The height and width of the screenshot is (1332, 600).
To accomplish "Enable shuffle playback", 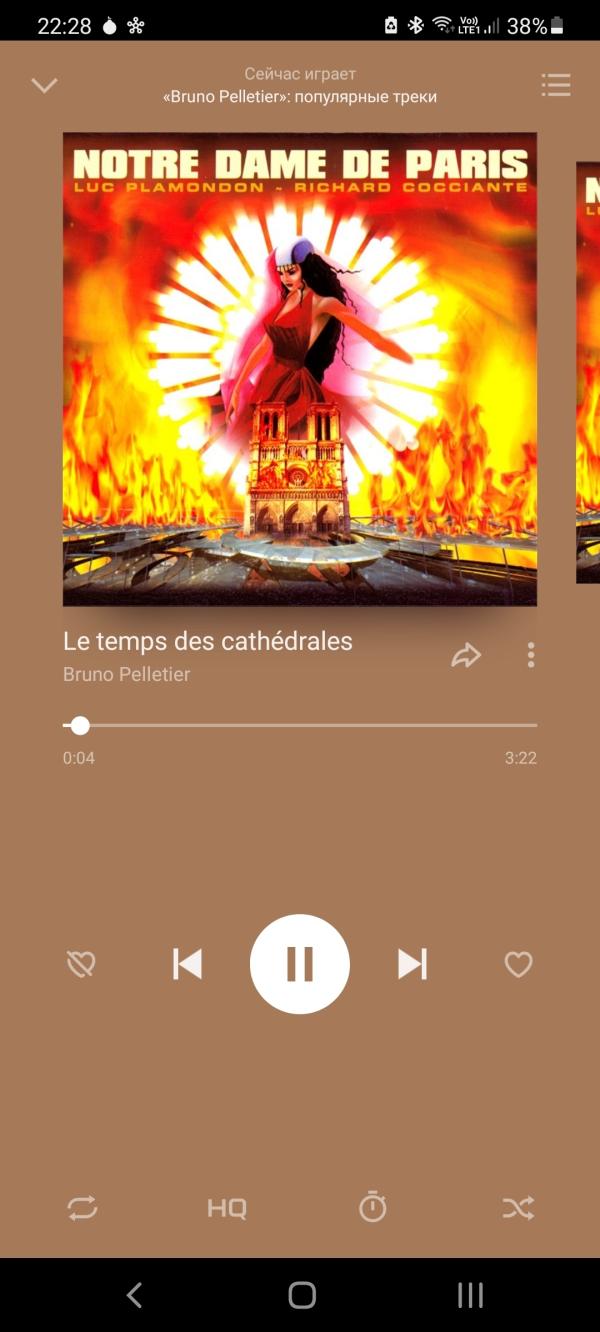I will (x=518, y=1208).
